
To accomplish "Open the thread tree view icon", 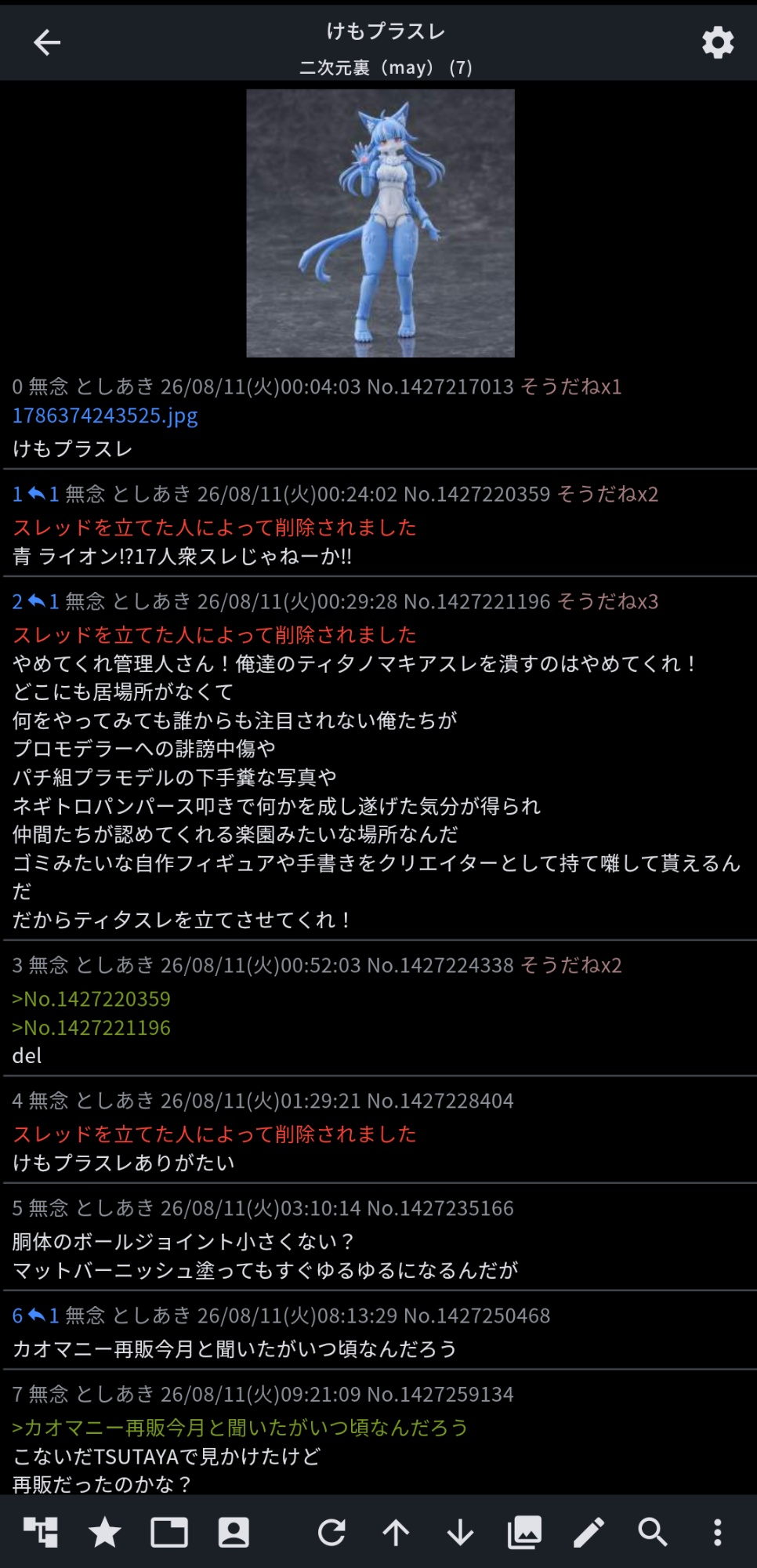I will (x=40, y=1532).
